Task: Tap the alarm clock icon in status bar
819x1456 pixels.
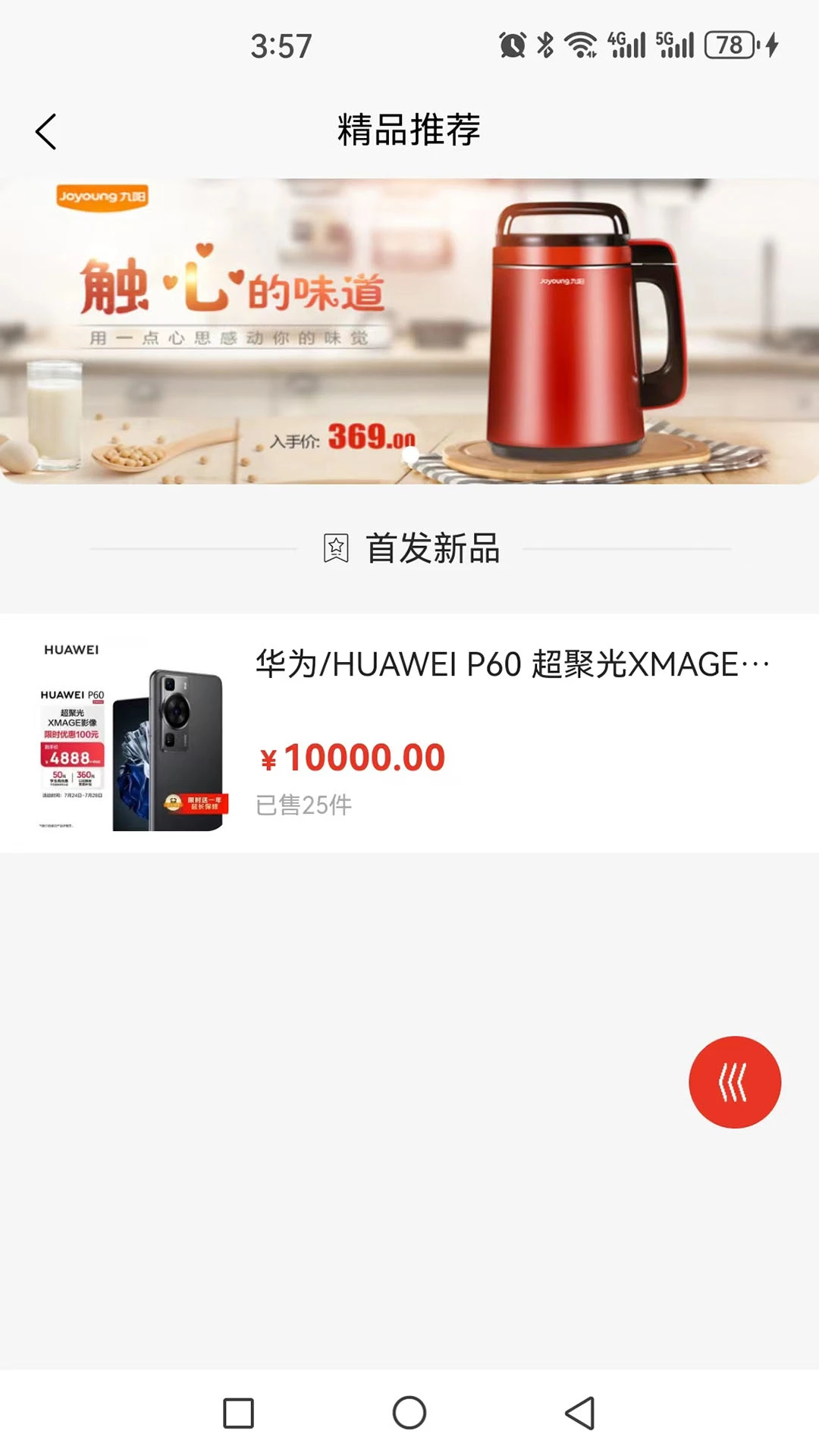Action: (513, 44)
